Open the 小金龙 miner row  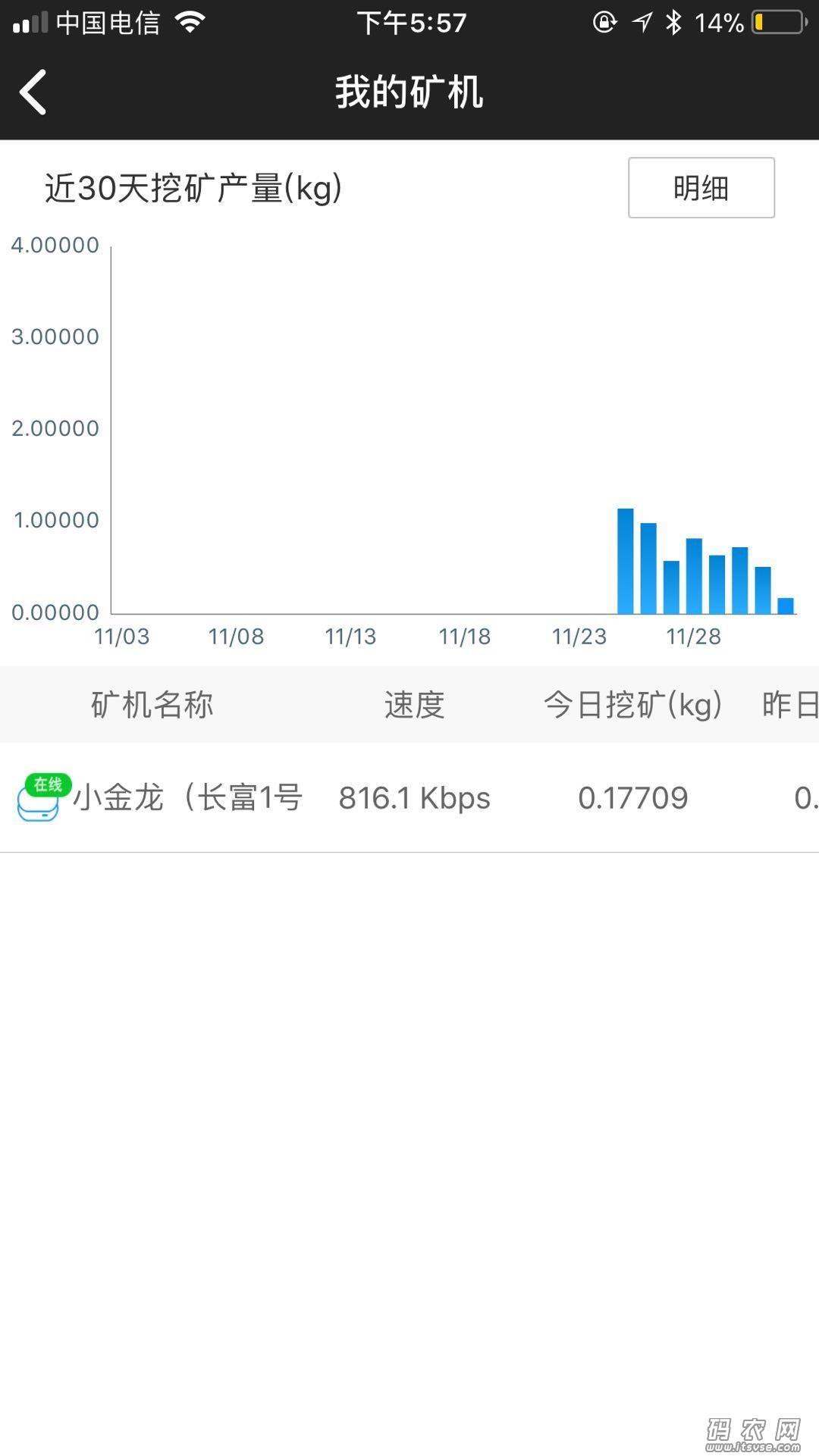tap(409, 797)
